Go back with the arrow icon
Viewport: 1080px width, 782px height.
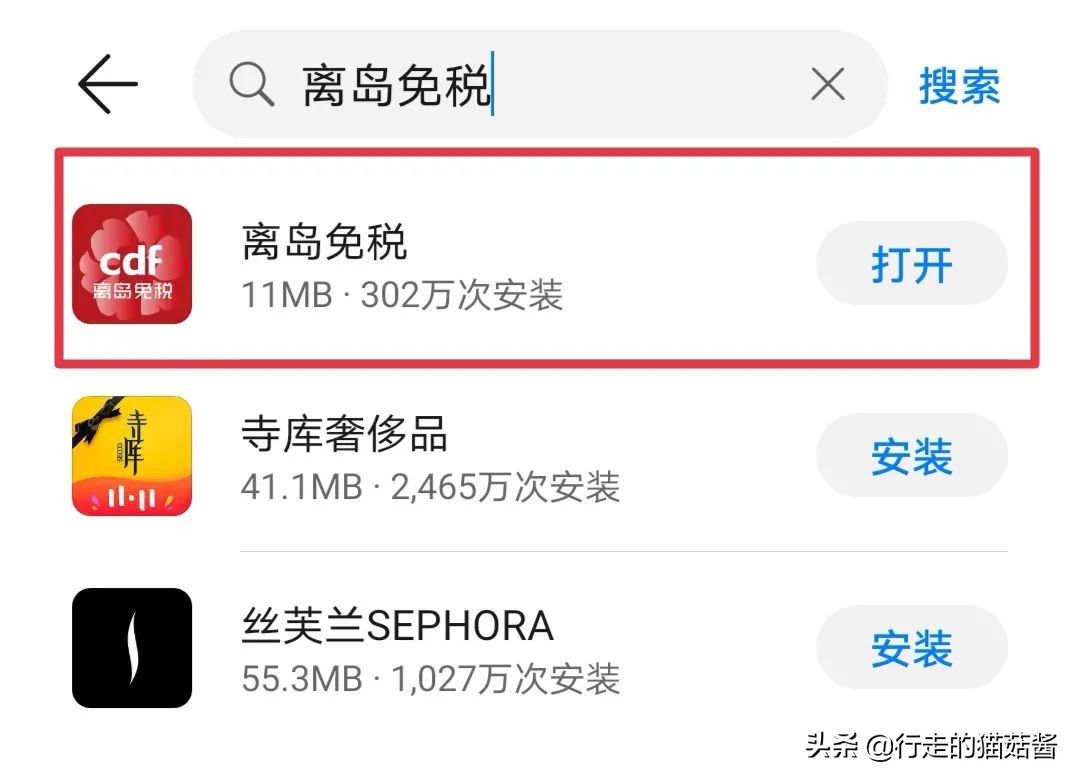pyautogui.click(x=108, y=85)
